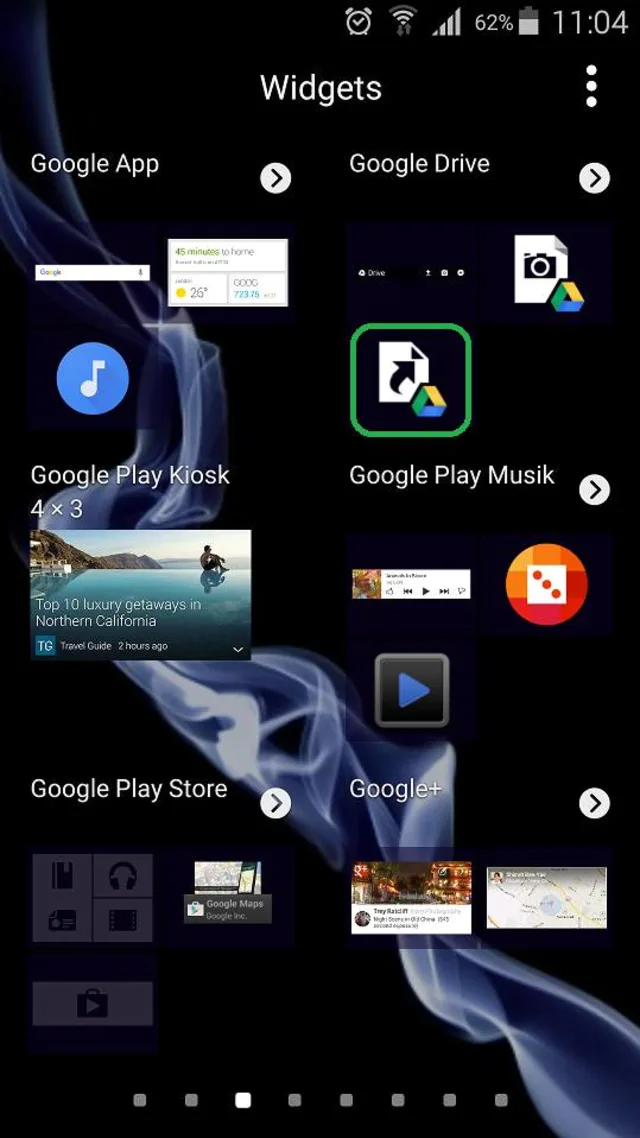Screen dimensions: 640x1138
Task: Expand the Google Drive widgets group
Action: [x=594, y=178]
